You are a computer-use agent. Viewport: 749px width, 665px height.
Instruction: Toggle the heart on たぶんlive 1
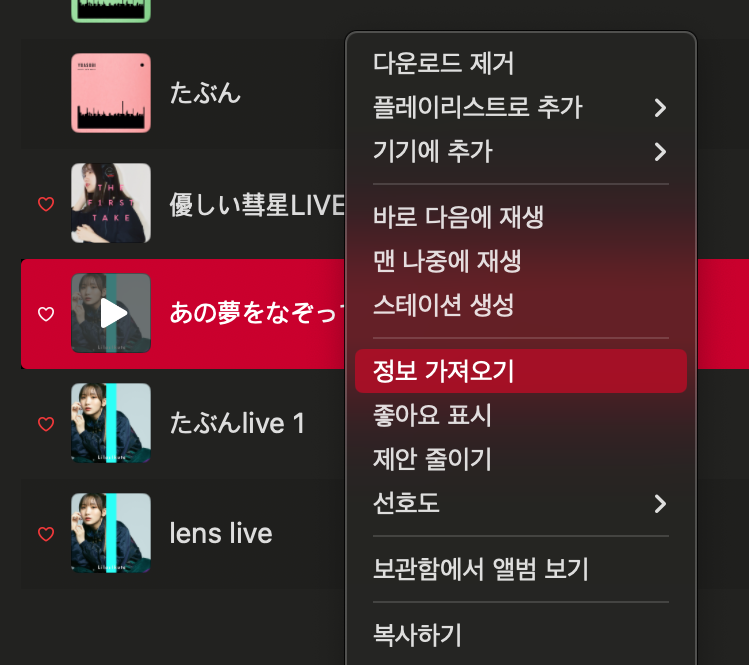[45, 424]
